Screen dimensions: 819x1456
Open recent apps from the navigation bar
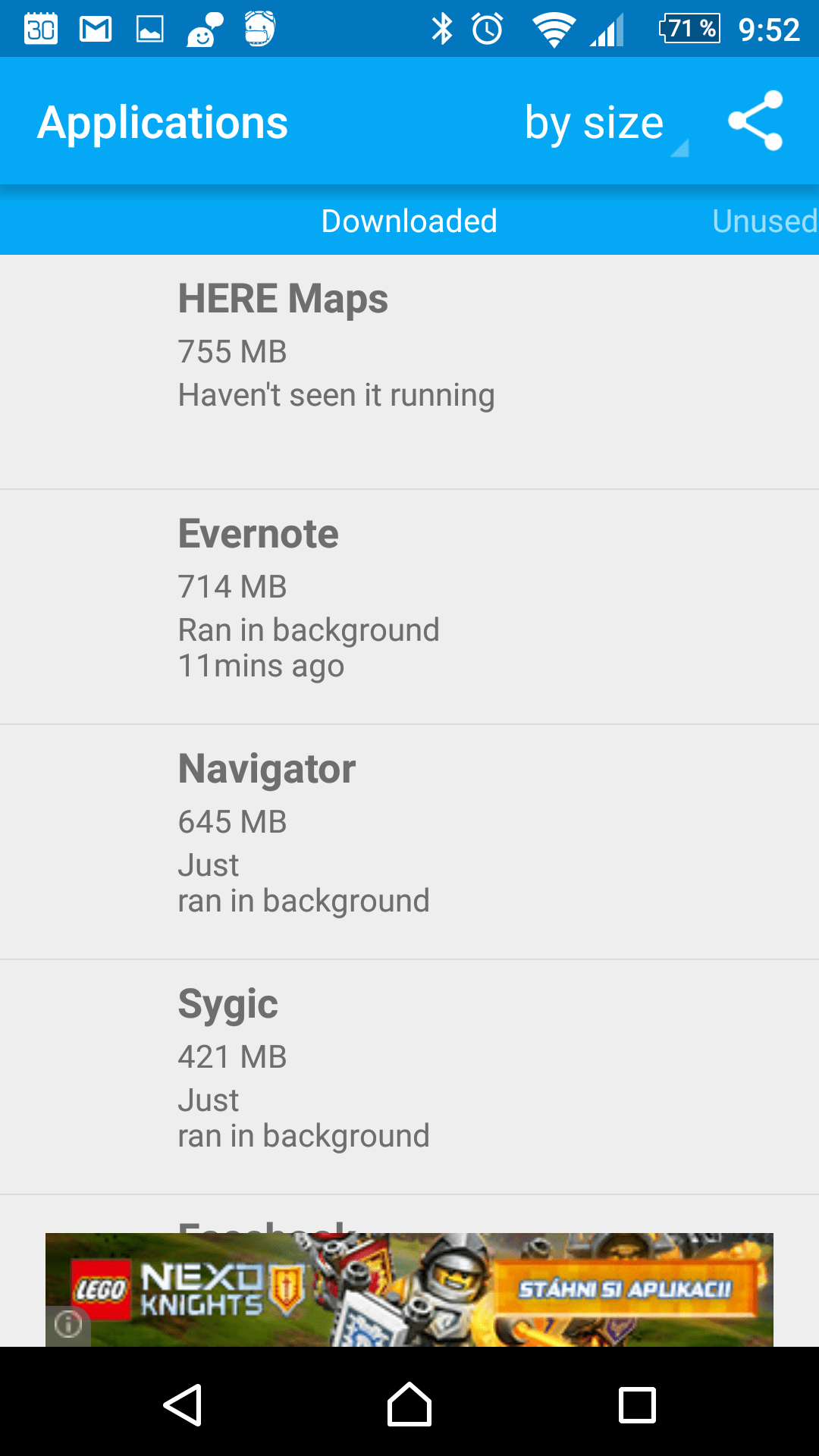point(637,1404)
